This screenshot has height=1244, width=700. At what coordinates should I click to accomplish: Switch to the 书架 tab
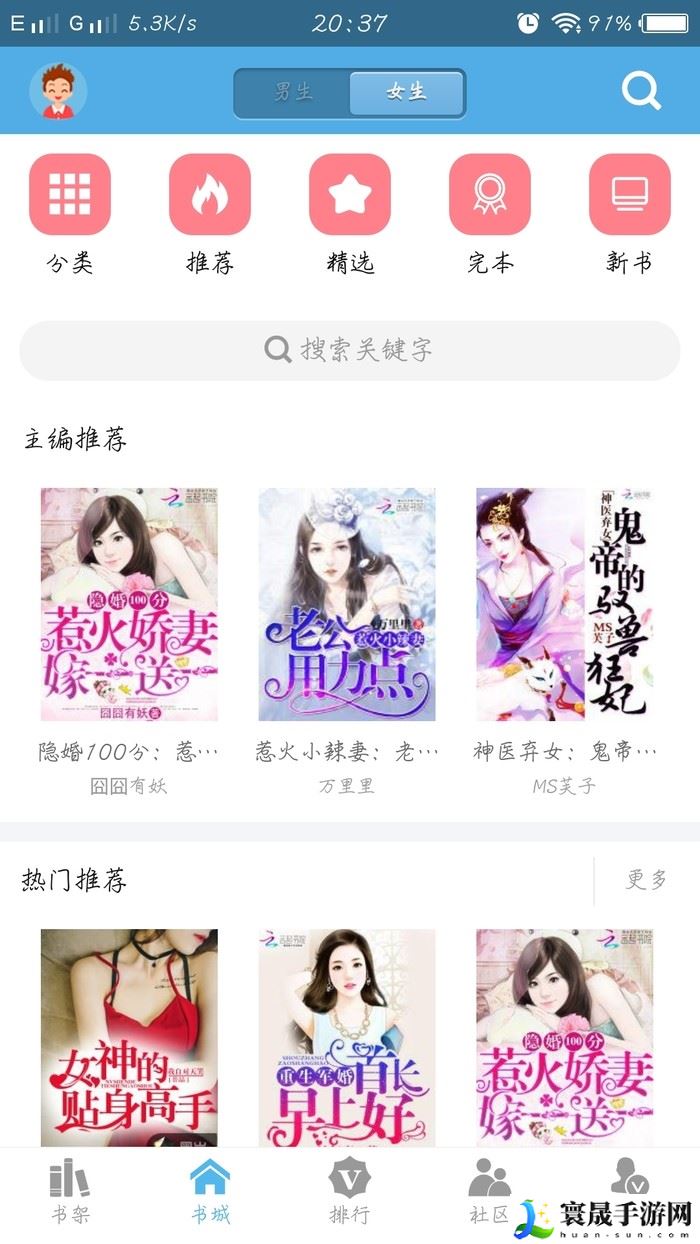[x=70, y=1192]
